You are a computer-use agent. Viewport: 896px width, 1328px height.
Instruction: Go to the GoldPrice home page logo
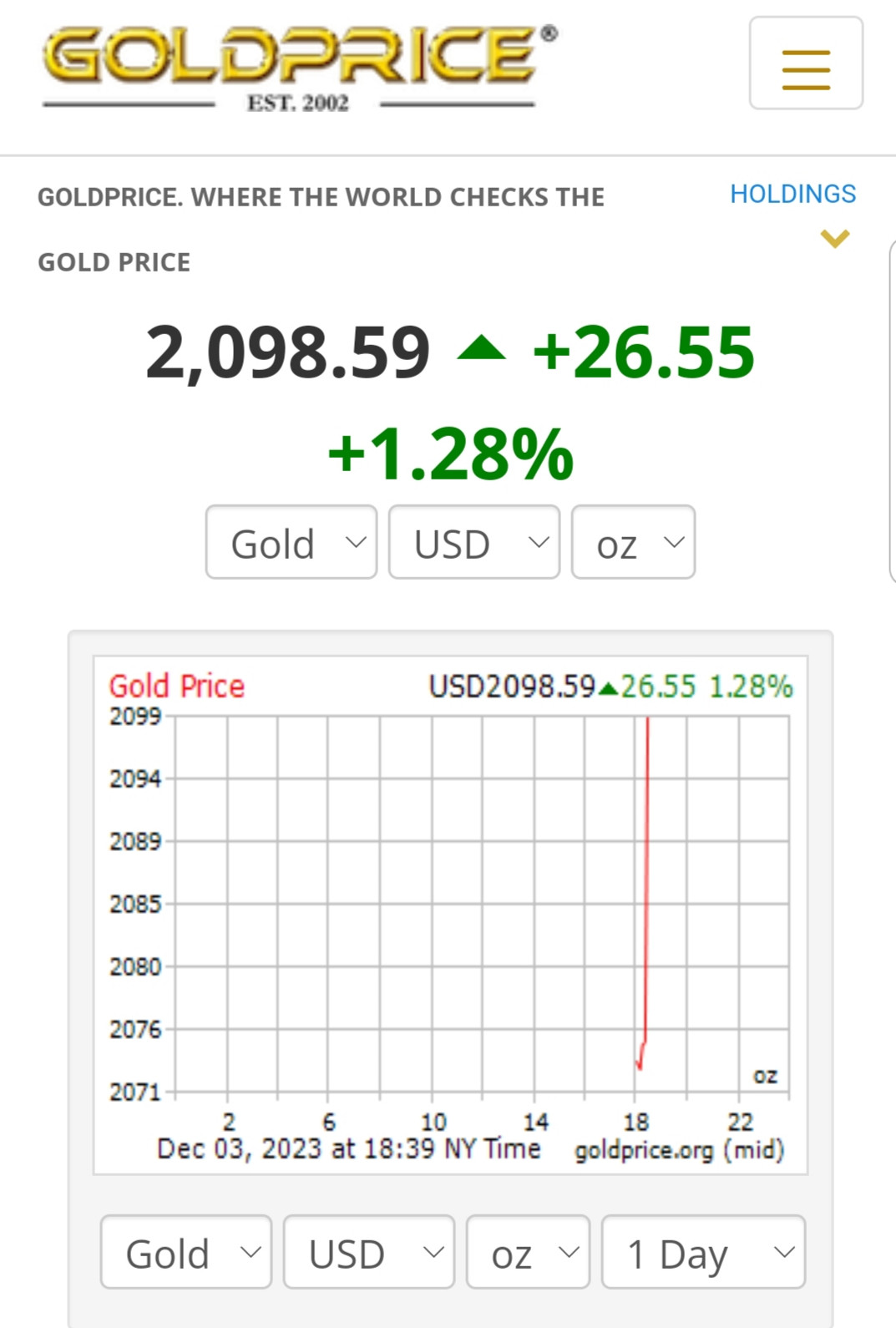coord(299,67)
